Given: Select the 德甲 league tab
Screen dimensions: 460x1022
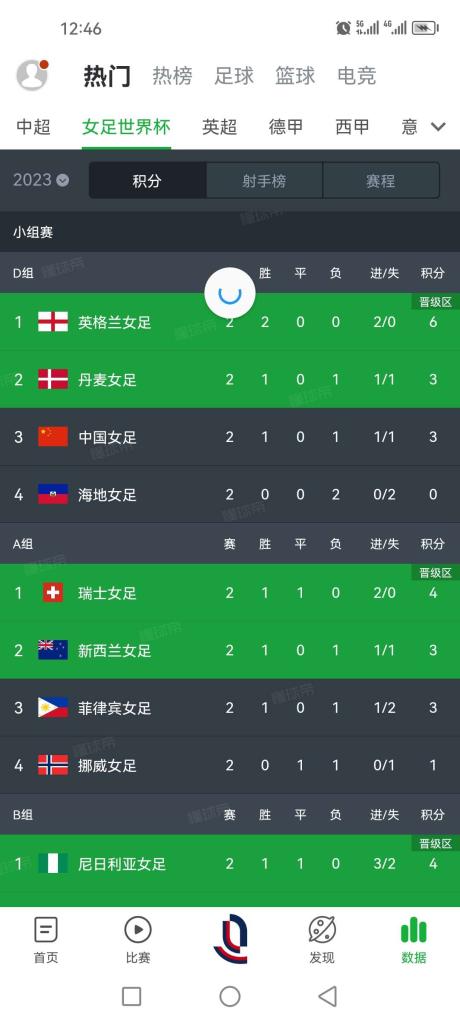Looking at the screenshot, I should 286,126.
